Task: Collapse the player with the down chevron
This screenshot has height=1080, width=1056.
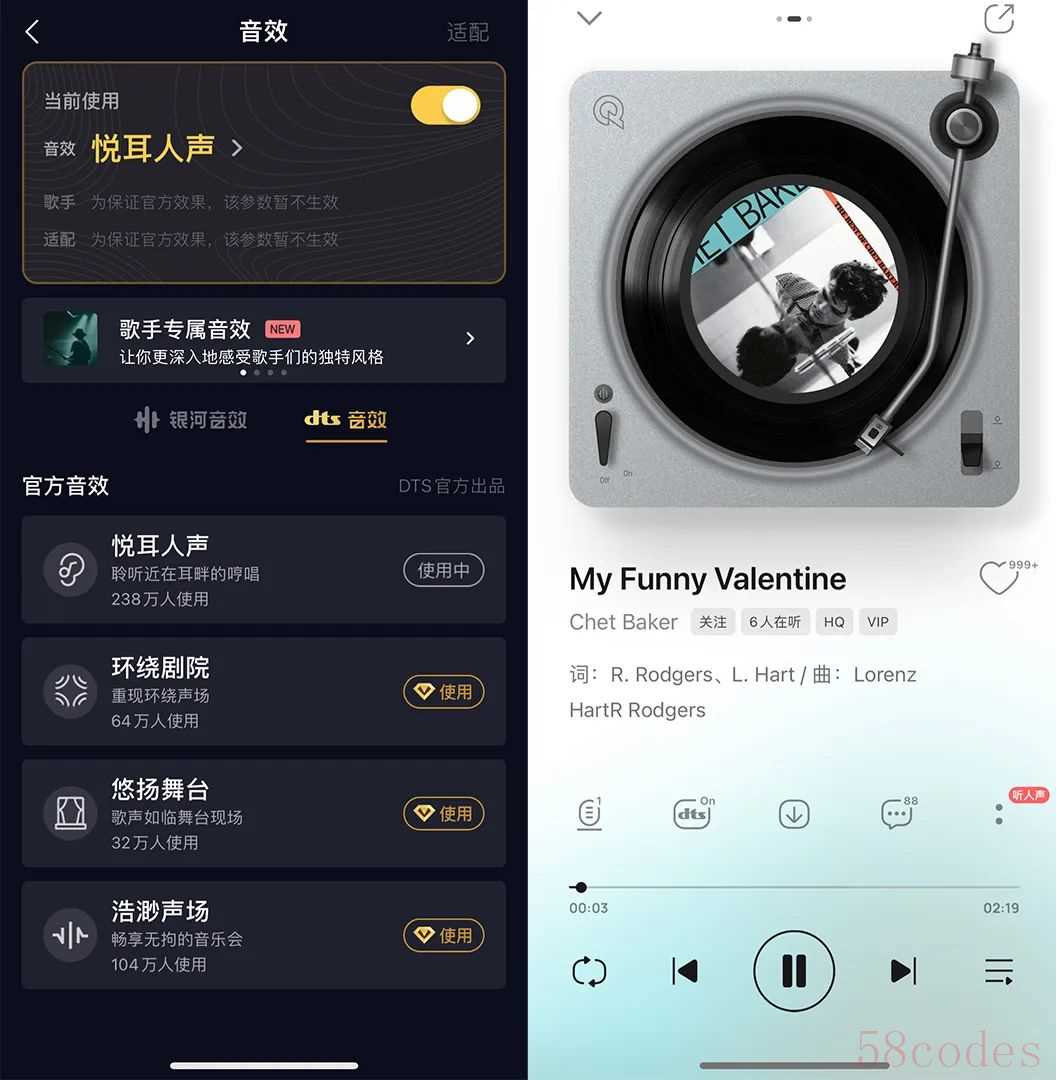Action: click(x=590, y=18)
